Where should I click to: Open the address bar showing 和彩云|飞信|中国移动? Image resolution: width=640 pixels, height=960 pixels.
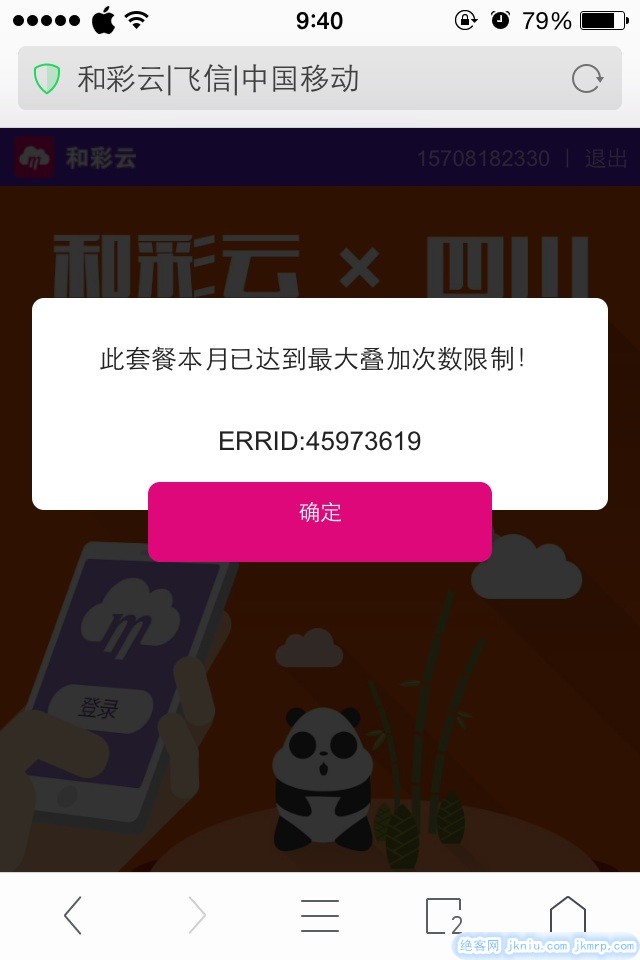290,79
